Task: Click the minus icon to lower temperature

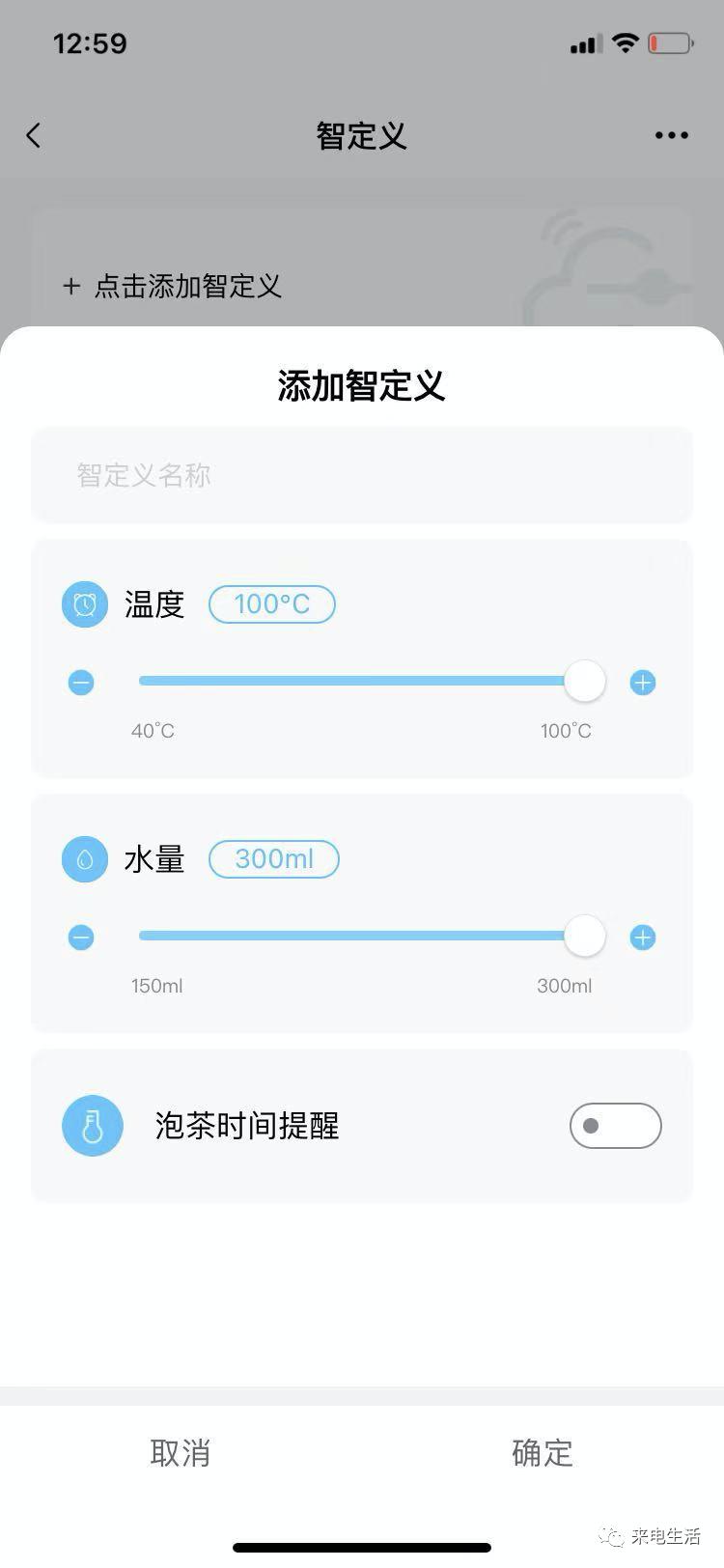Action: pyautogui.click(x=81, y=682)
